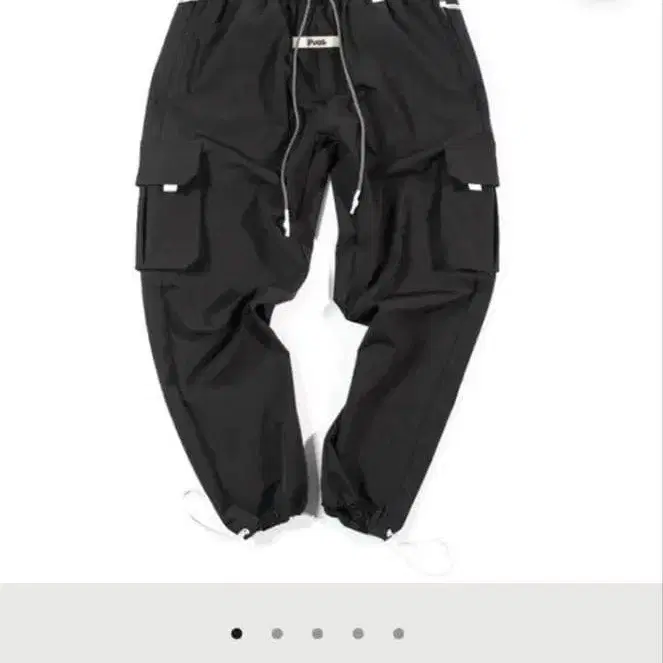
Task: Show the last image via fifth dot
Action: point(398,633)
